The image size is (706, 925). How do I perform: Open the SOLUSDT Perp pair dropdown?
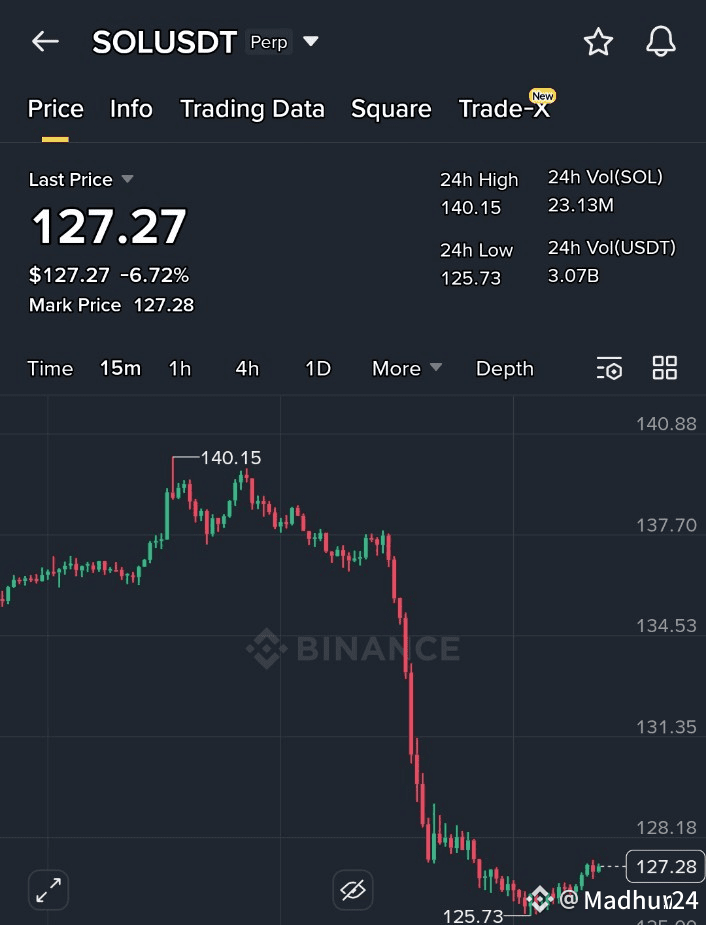point(311,42)
